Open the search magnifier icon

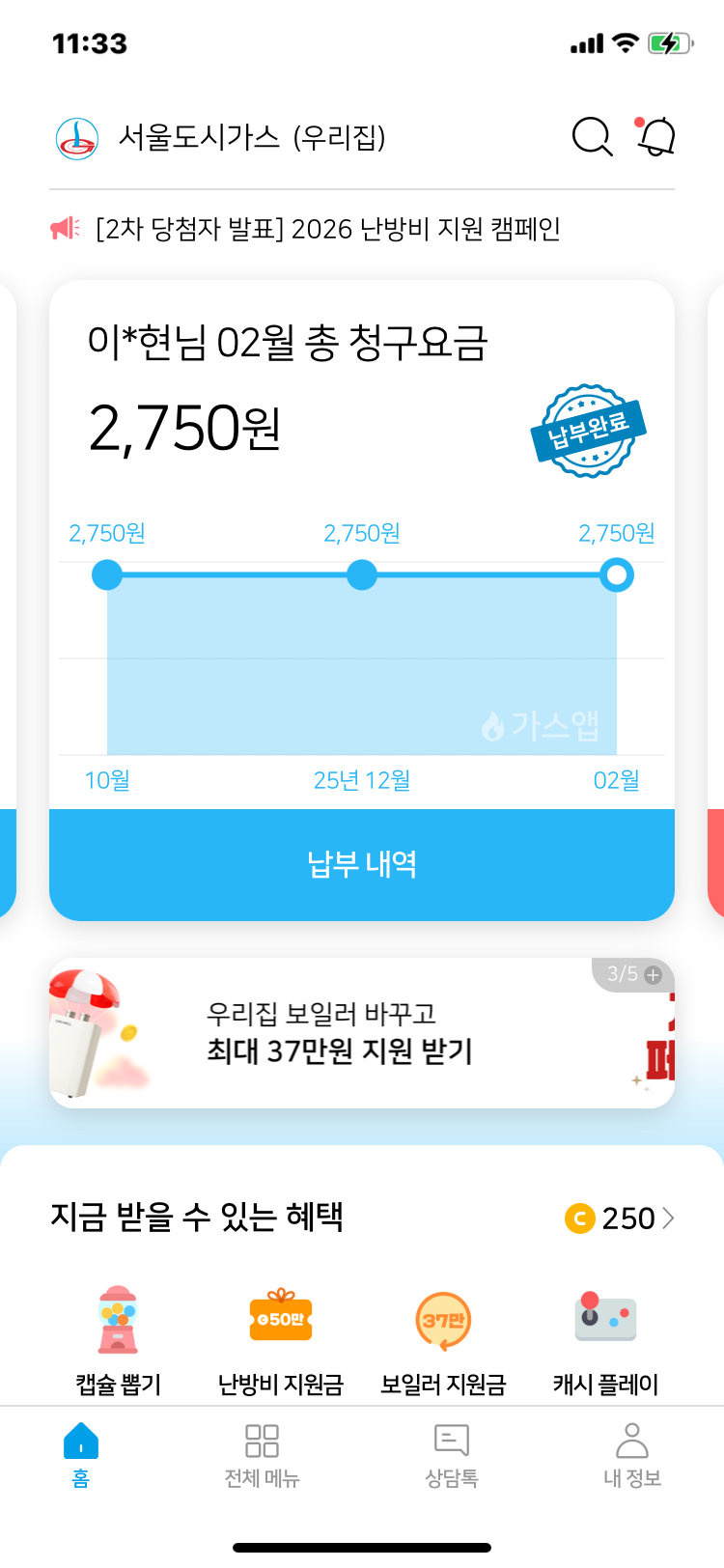[x=592, y=137]
